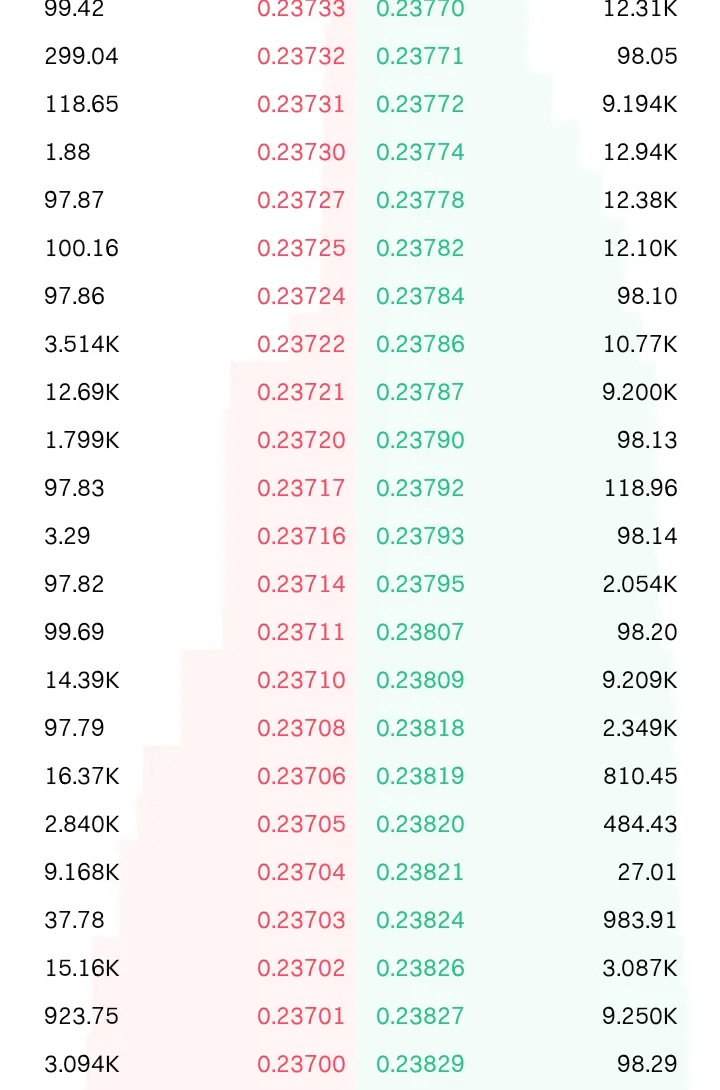The image size is (720, 1090).
Task: Pick the 0.23732 price row
Action: click(x=301, y=56)
